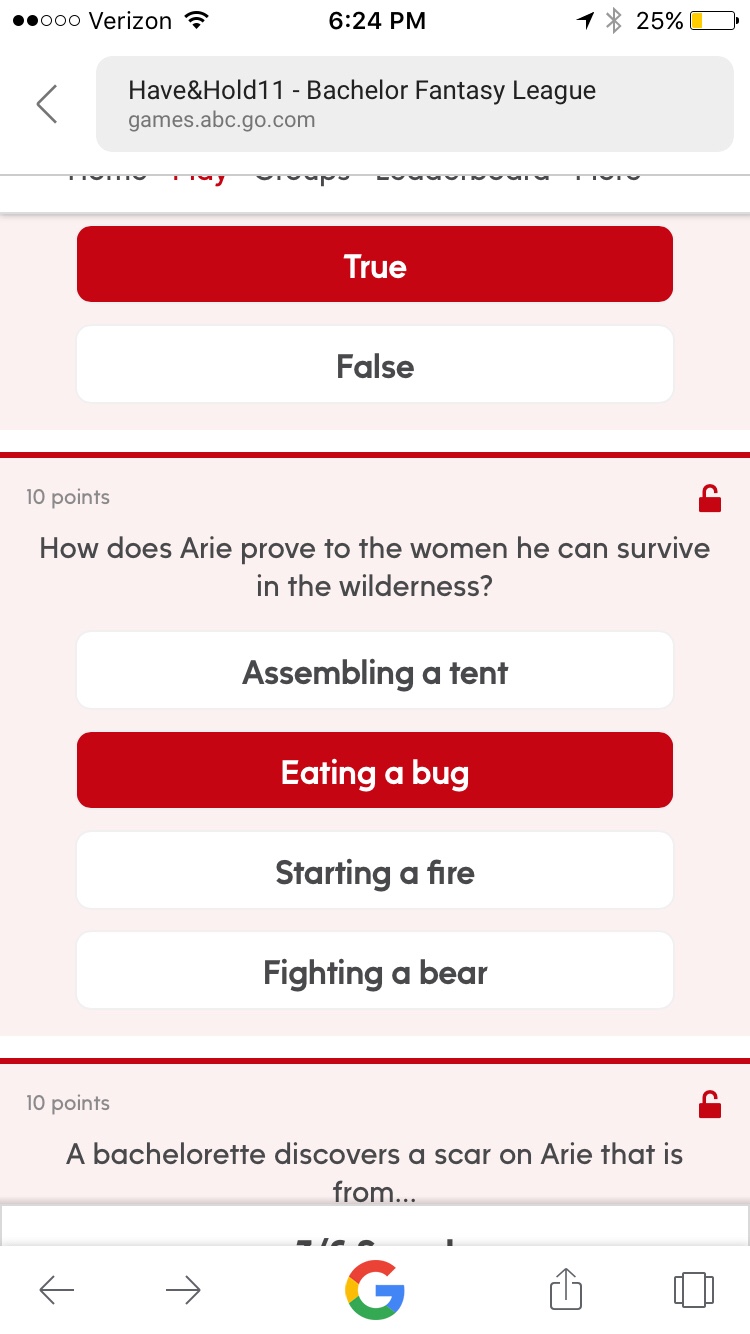Go back using the top-left chevron

pyautogui.click(x=46, y=104)
